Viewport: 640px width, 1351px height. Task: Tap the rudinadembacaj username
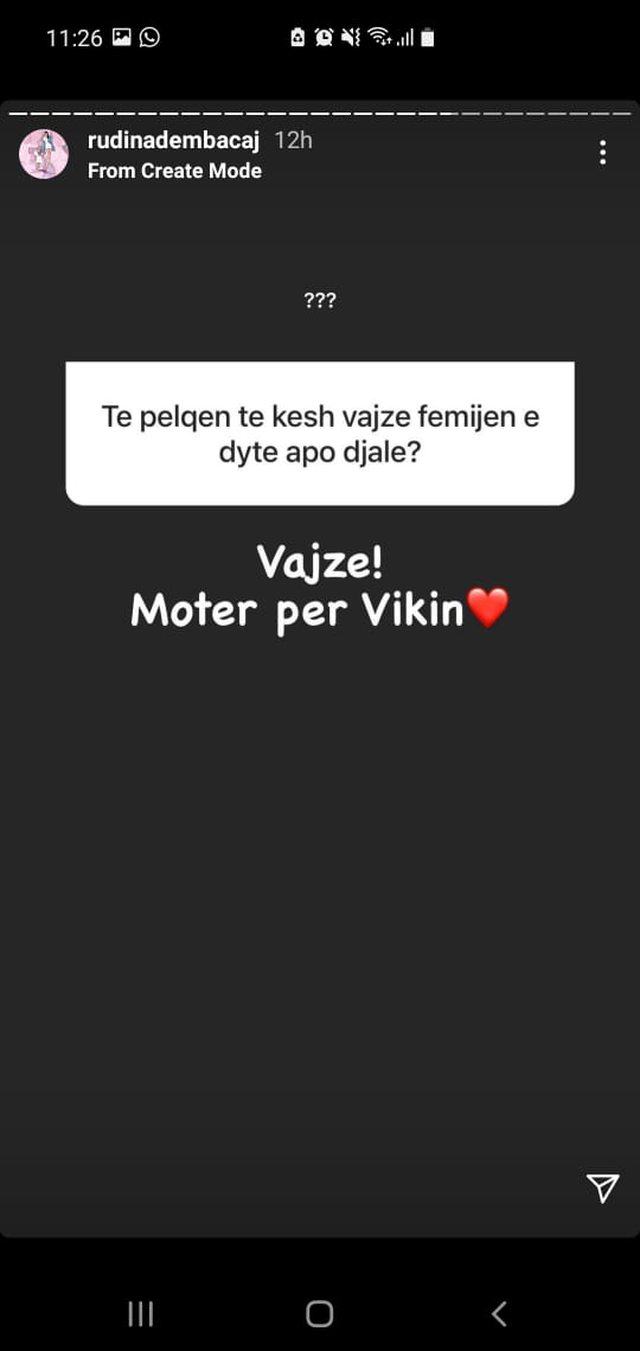point(173,140)
